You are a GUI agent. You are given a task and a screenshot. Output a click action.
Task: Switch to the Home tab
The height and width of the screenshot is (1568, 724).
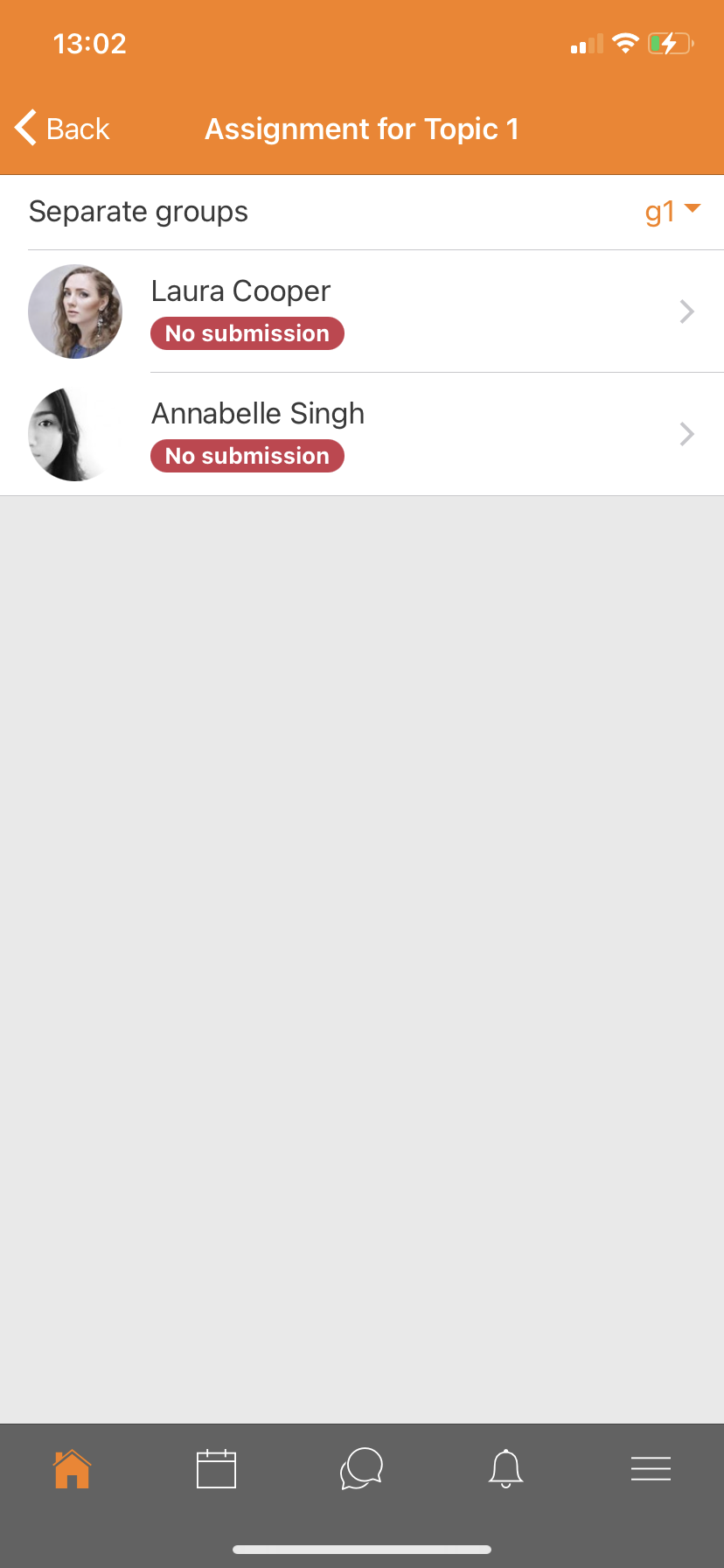pyautogui.click(x=73, y=1468)
